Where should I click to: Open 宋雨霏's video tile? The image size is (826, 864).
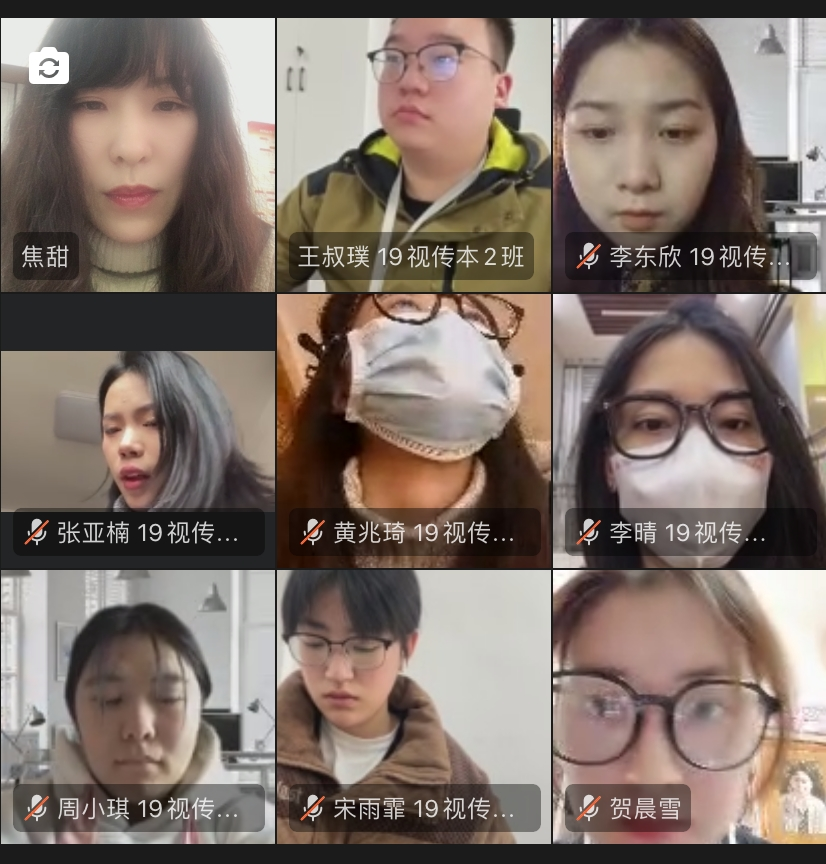pyautogui.click(x=413, y=706)
